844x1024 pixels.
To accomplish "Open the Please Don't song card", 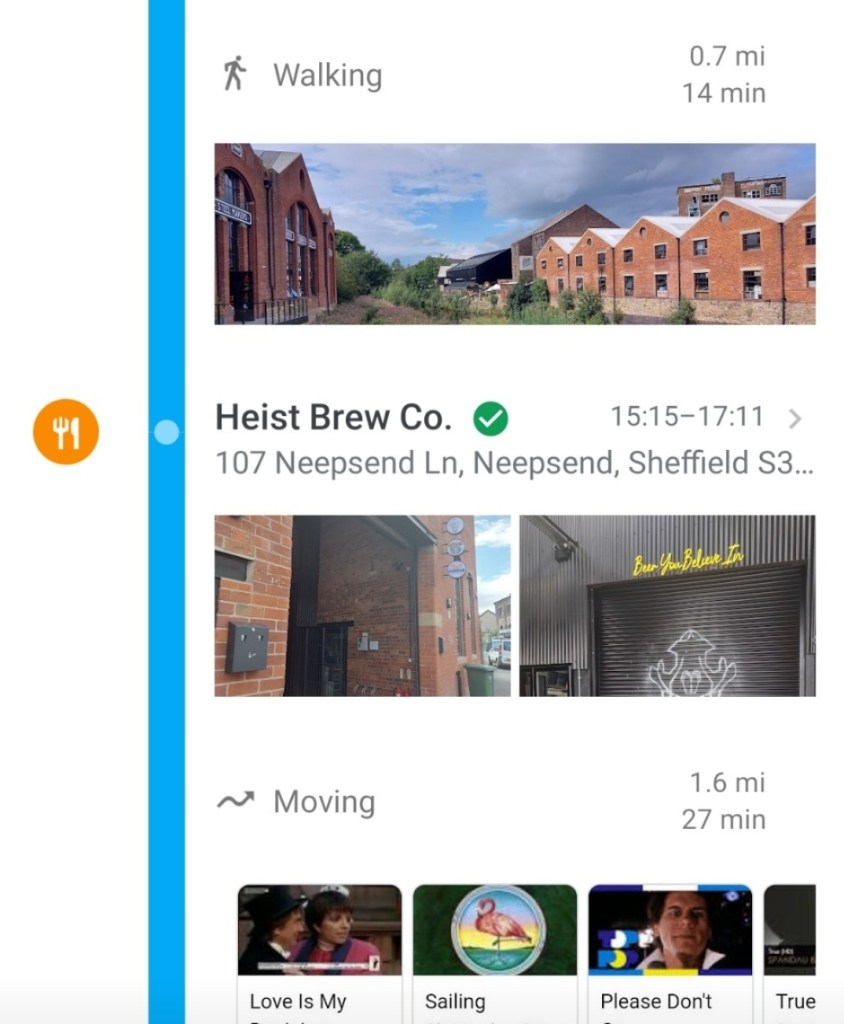I will 669,950.
